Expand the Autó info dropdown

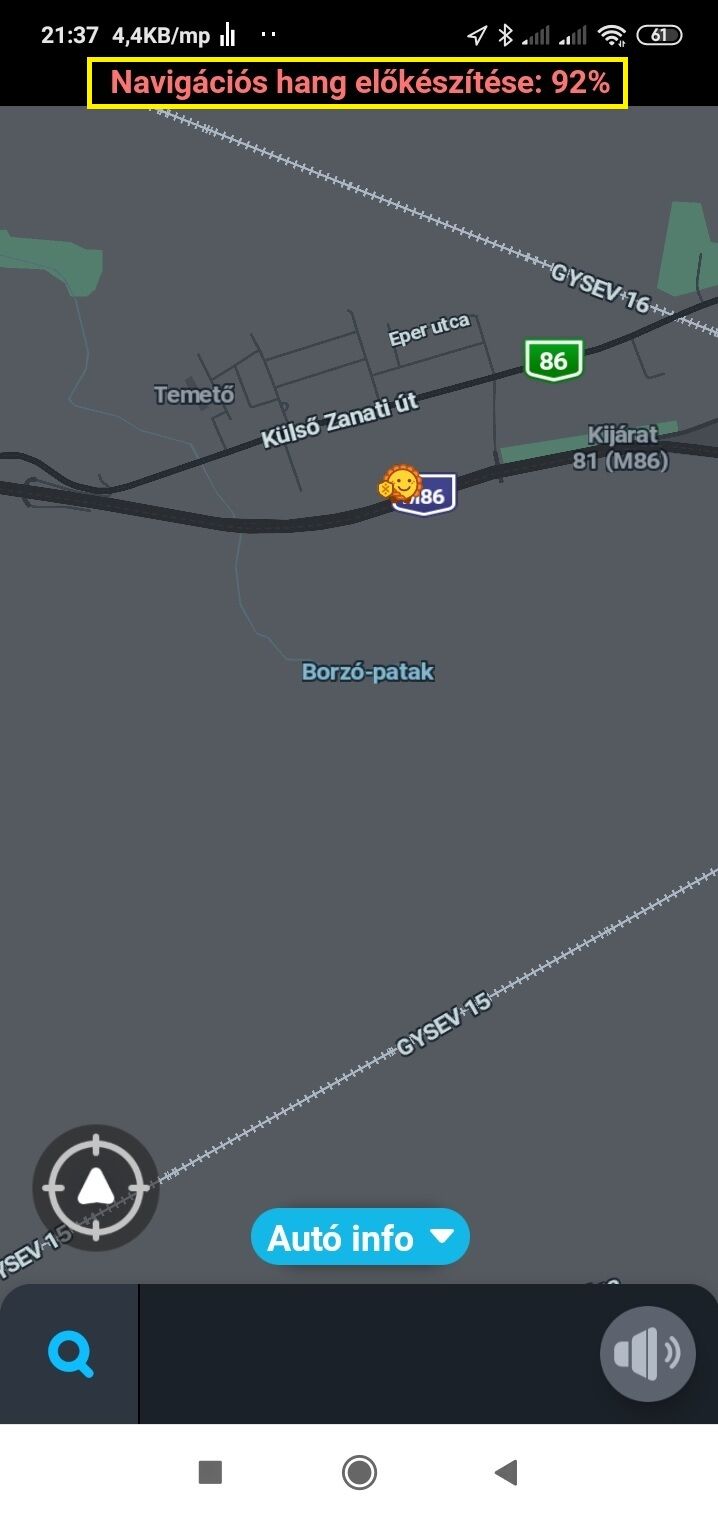359,1238
